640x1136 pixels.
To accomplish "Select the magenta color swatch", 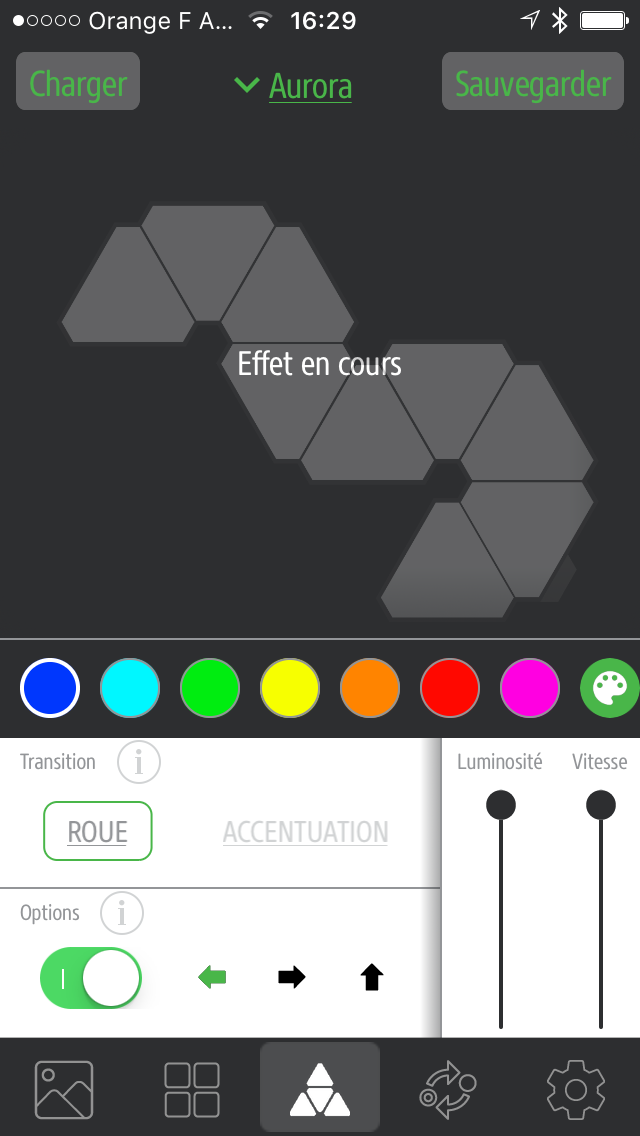I will 530,688.
